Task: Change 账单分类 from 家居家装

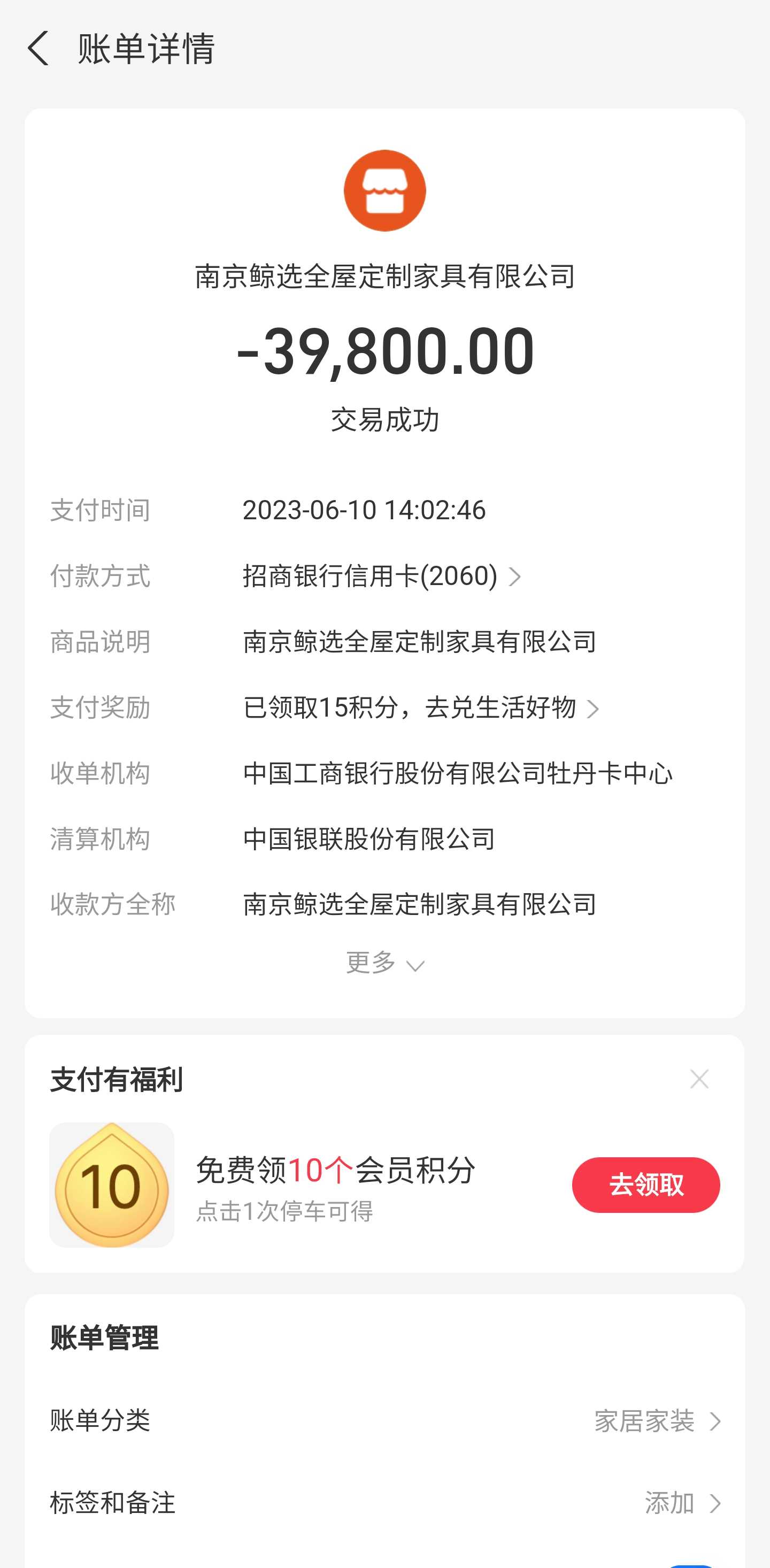Action: [656, 1421]
